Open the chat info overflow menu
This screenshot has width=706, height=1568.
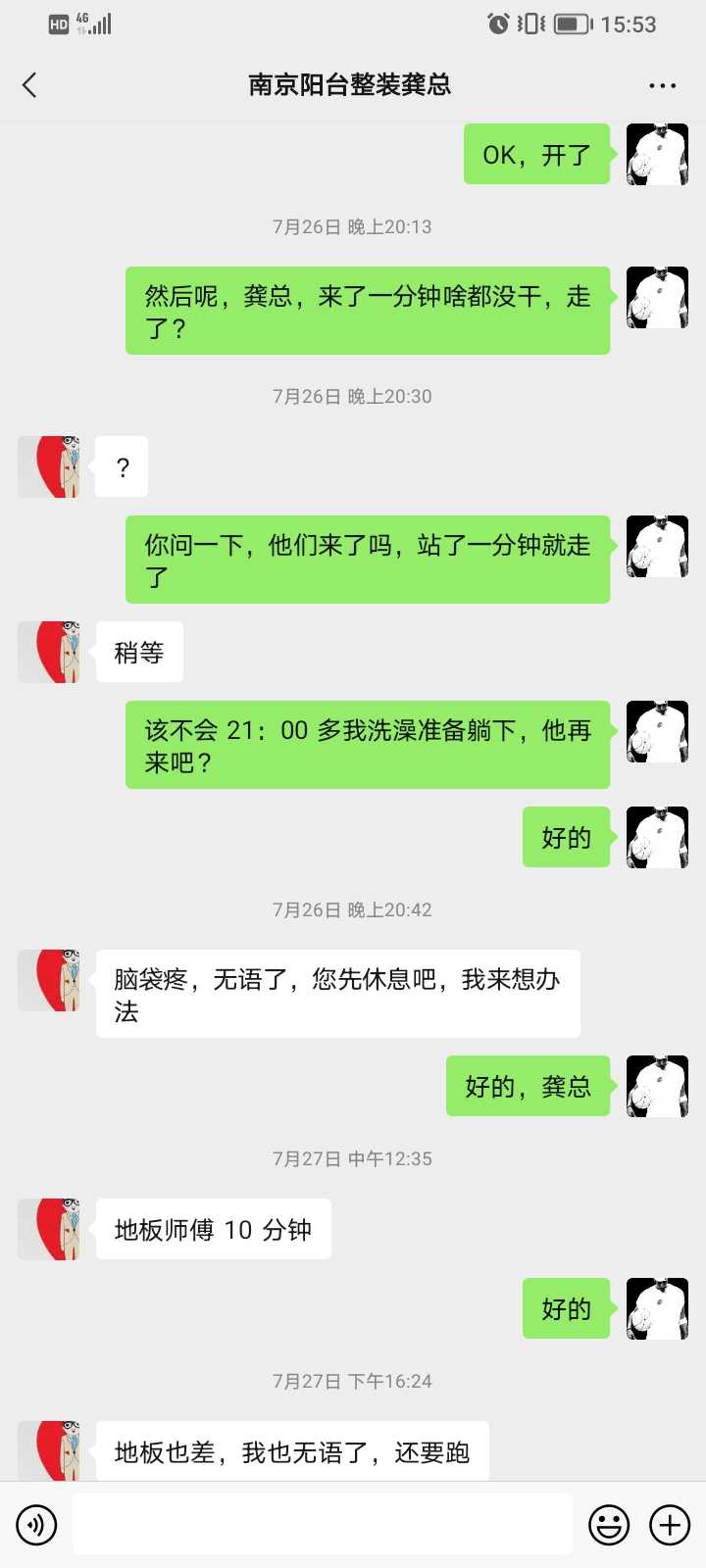[x=662, y=85]
